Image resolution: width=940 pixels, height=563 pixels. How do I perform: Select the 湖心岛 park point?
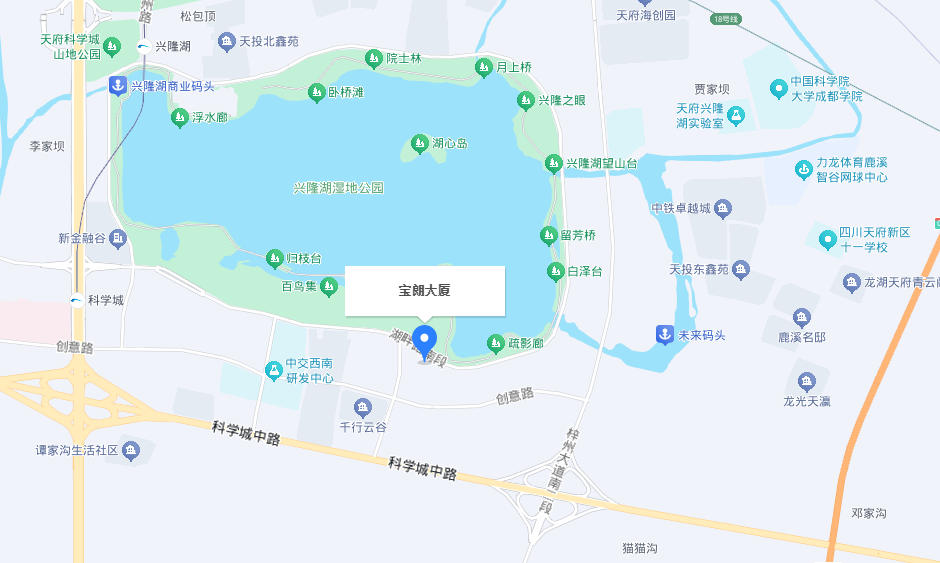(419, 143)
